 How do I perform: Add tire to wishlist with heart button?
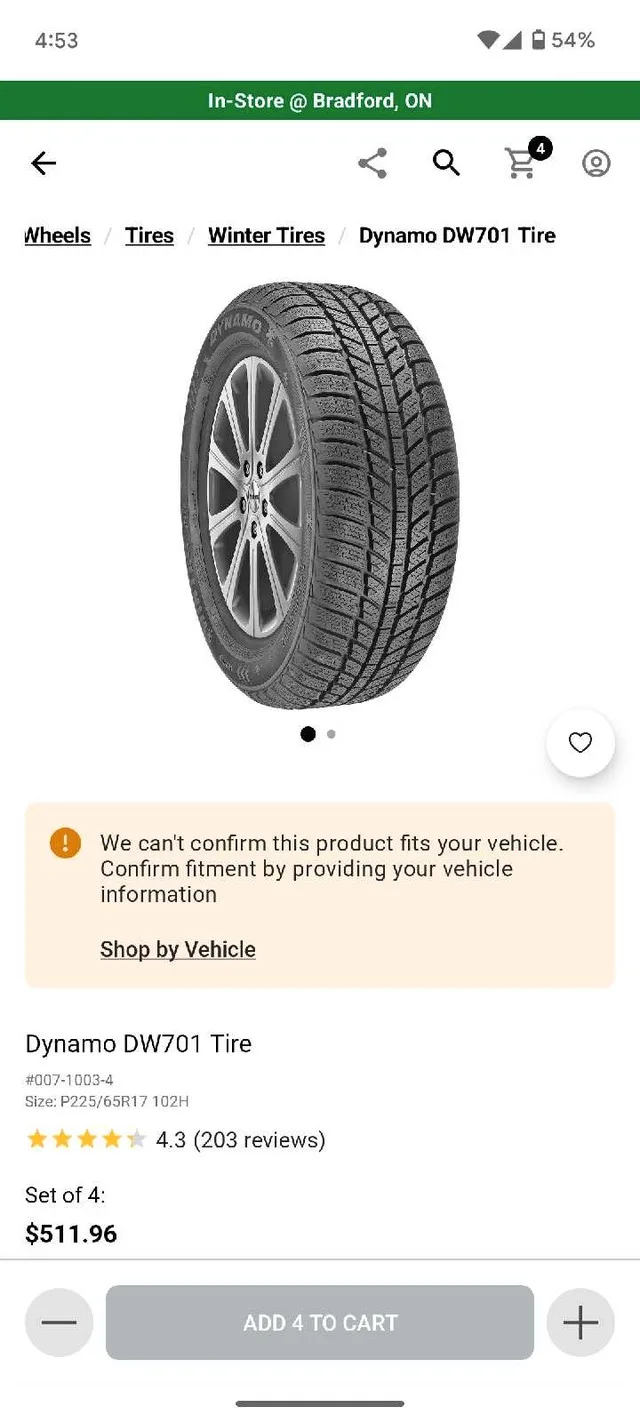point(580,743)
